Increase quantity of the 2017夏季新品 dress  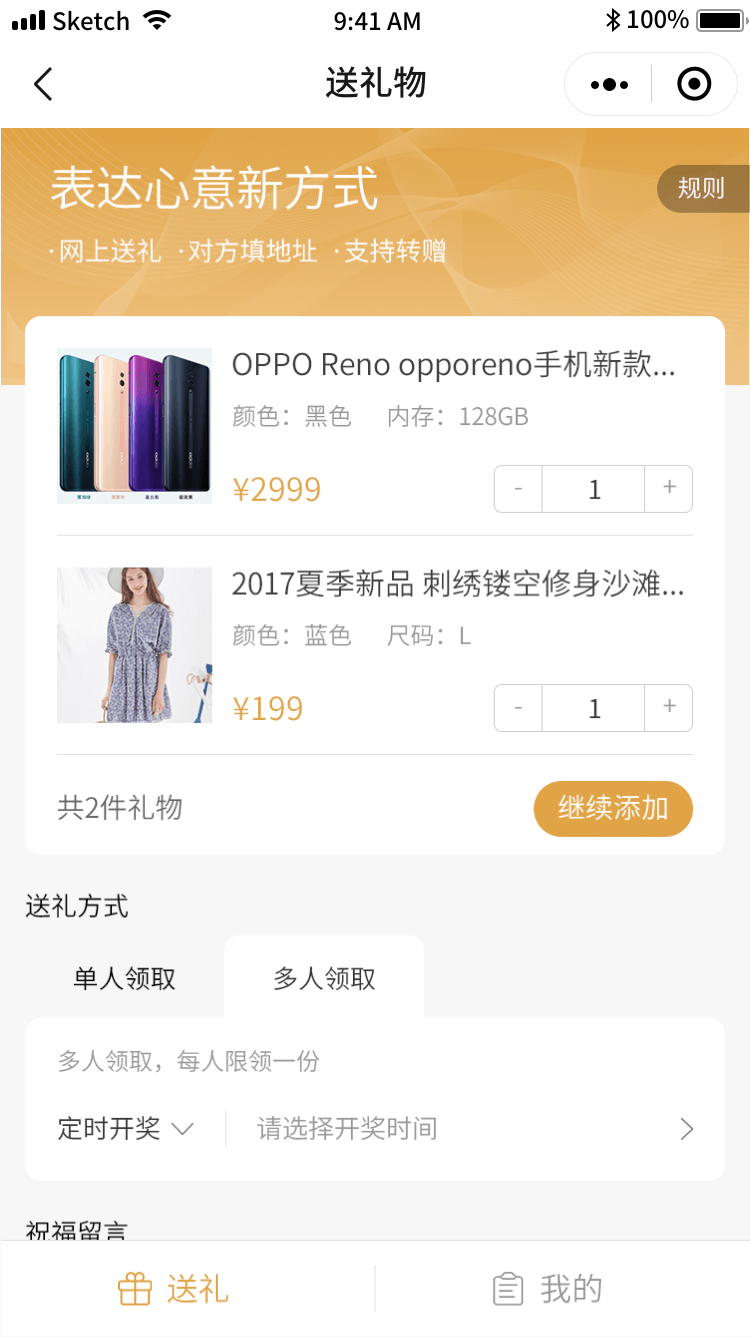click(669, 708)
